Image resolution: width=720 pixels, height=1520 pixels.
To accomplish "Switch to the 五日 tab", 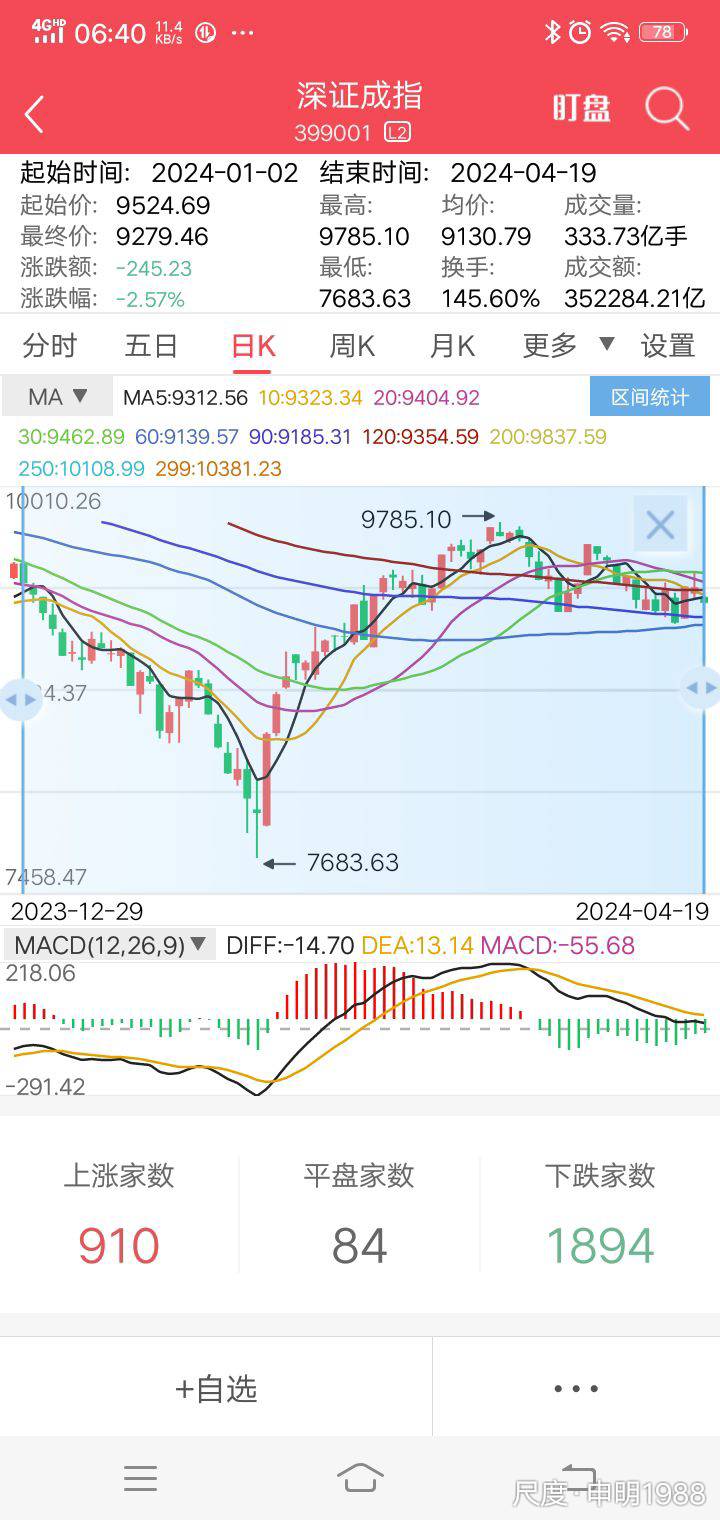I will click(x=151, y=346).
